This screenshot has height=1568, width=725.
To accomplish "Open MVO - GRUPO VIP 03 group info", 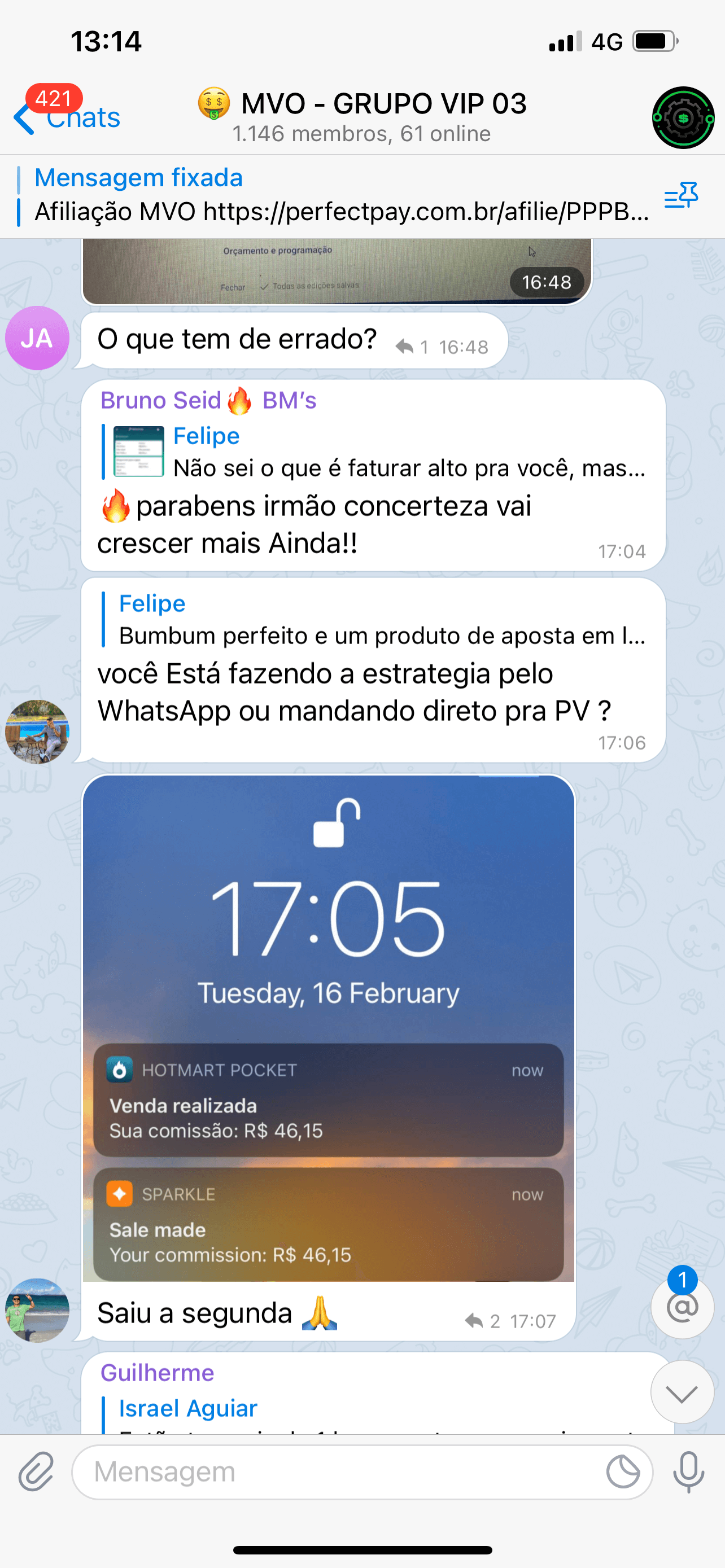I will [x=362, y=116].
